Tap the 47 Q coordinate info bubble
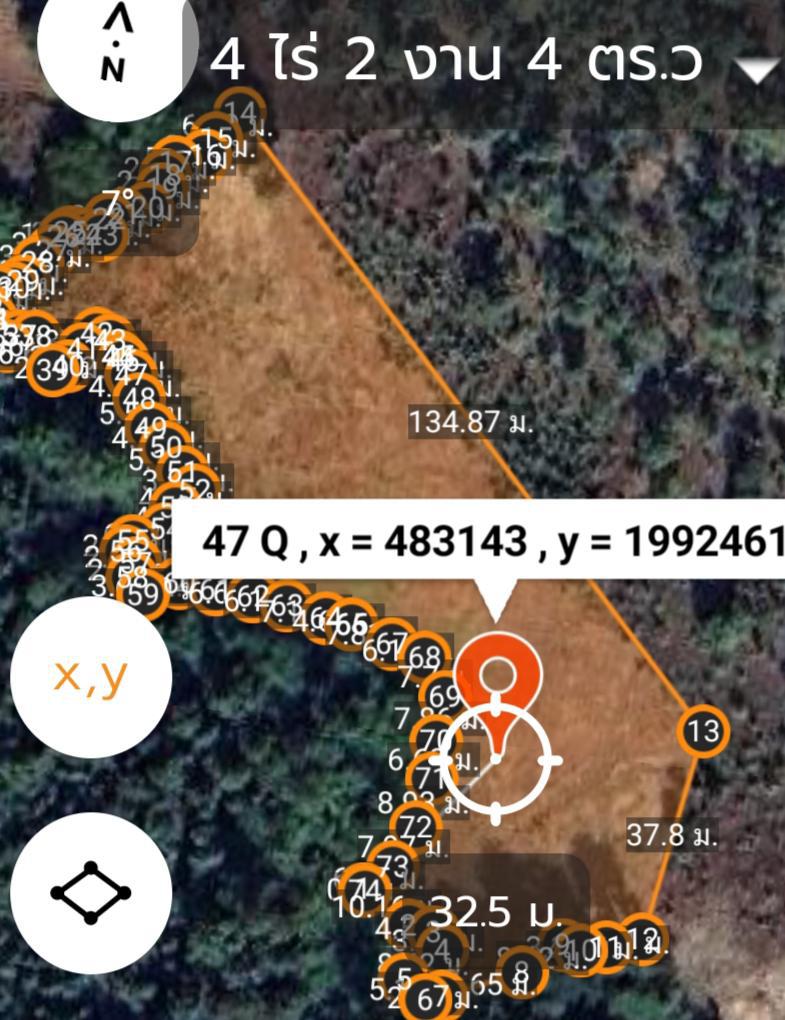The height and width of the screenshot is (1020, 785). (x=490, y=541)
